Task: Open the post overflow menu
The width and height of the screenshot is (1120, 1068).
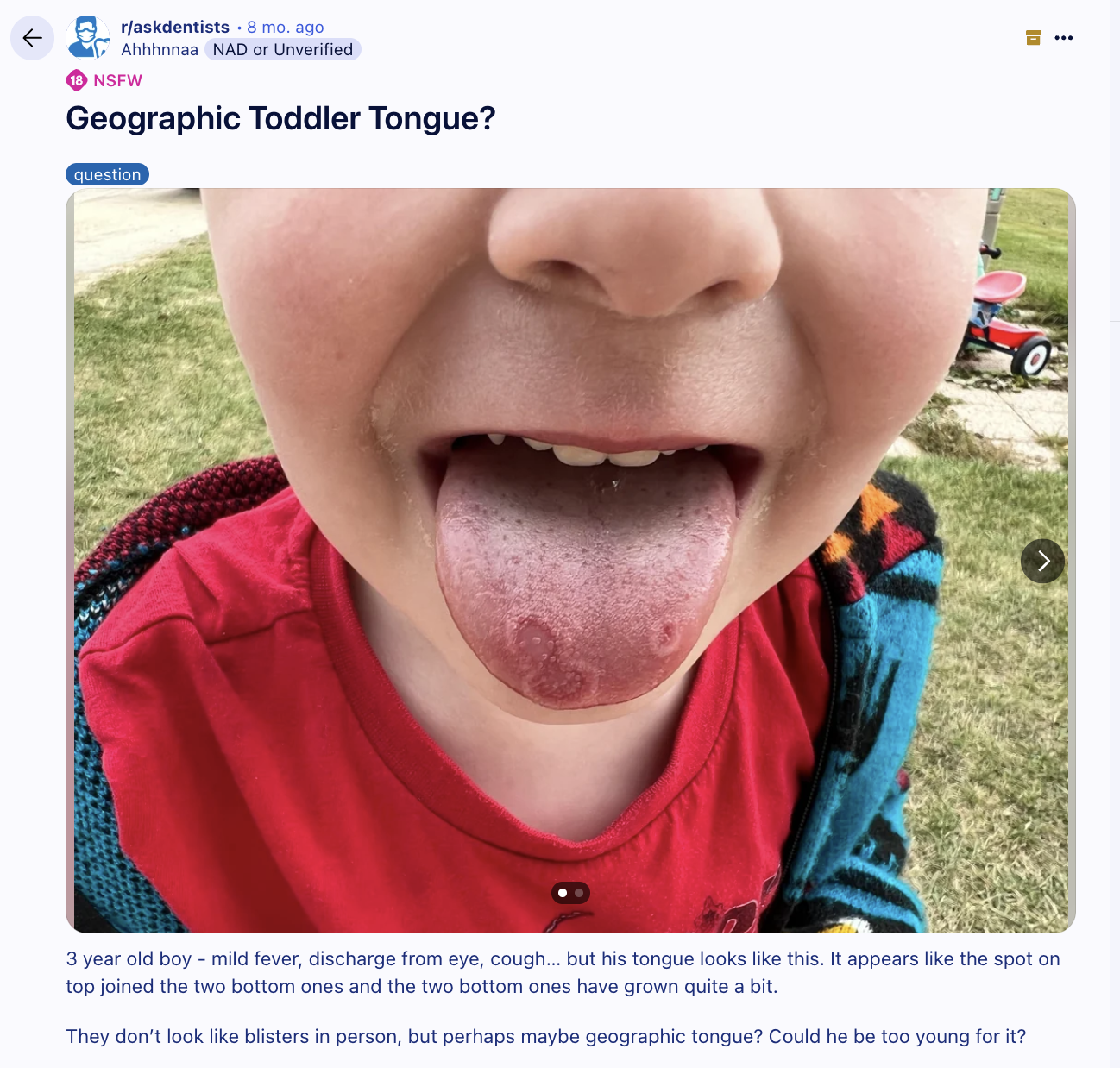Action: coord(1063,38)
